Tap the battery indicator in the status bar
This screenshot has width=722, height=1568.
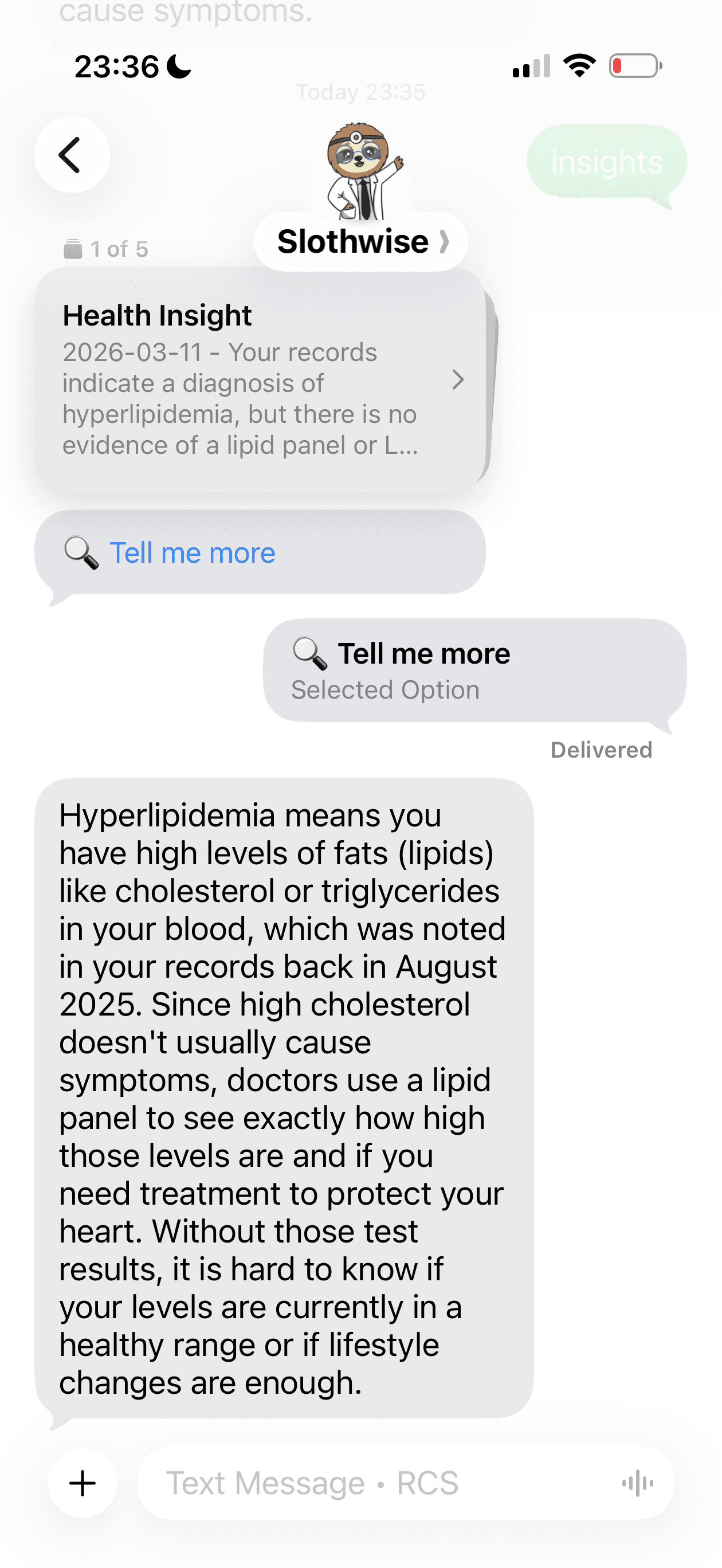pyautogui.click(x=632, y=67)
